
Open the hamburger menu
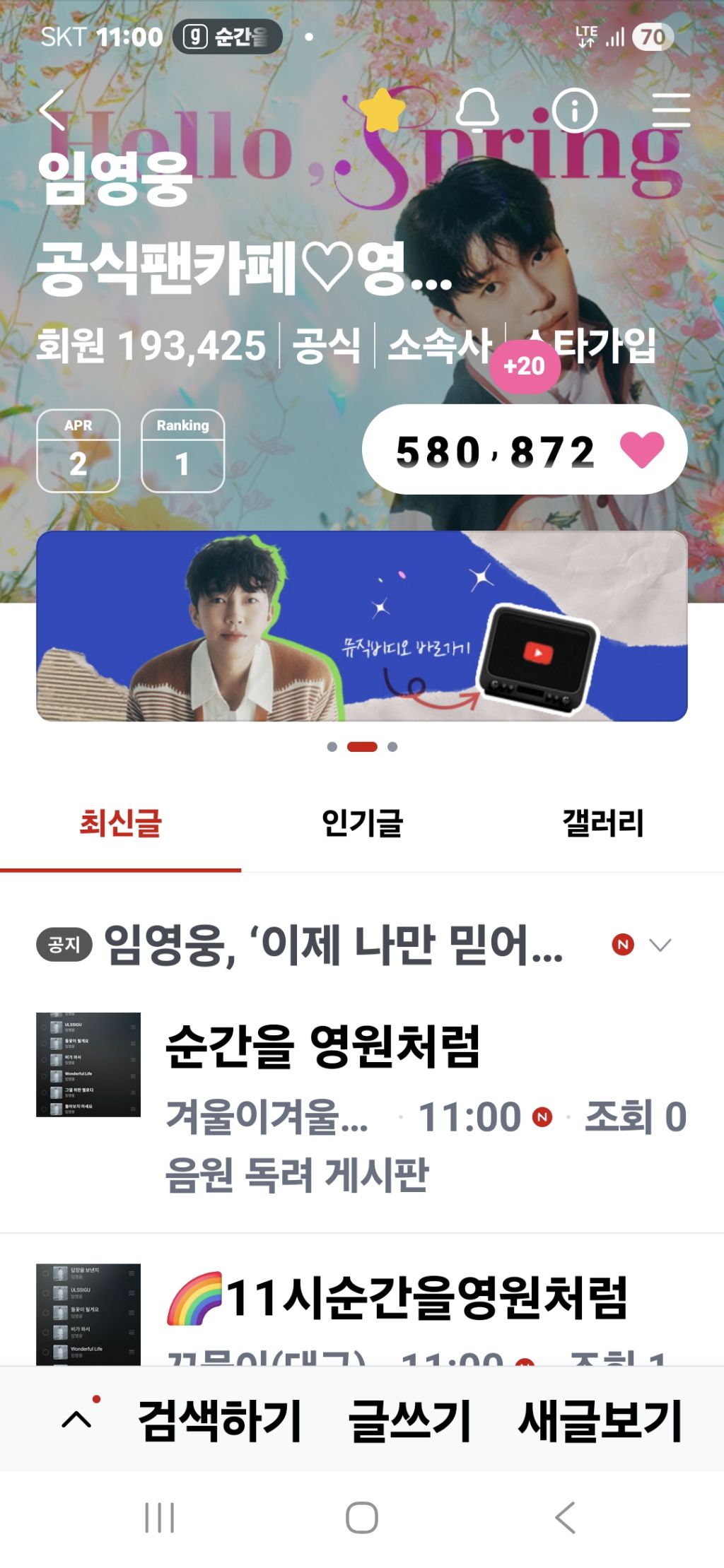point(671,110)
